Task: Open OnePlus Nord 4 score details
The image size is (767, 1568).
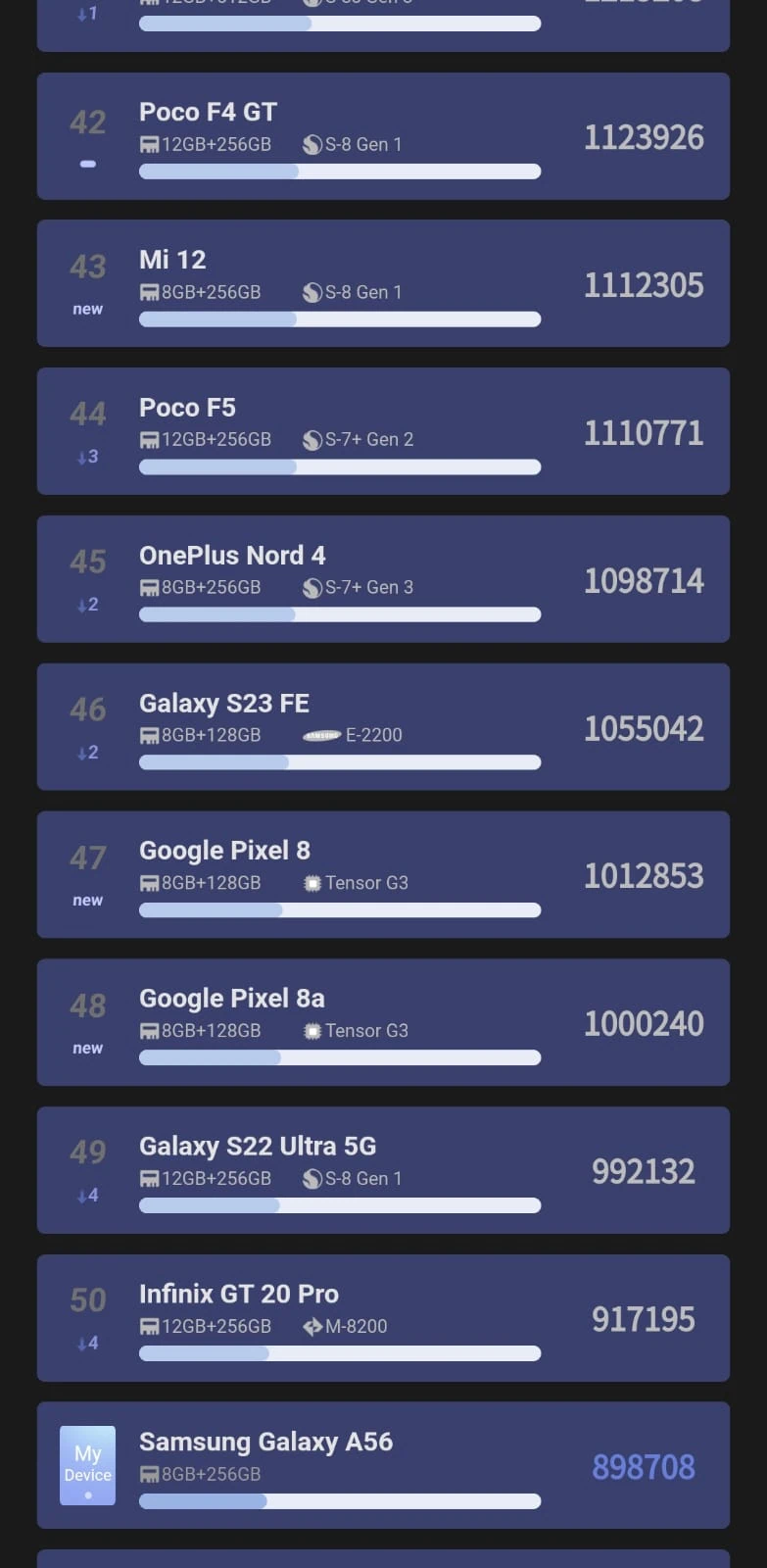Action: (x=383, y=579)
